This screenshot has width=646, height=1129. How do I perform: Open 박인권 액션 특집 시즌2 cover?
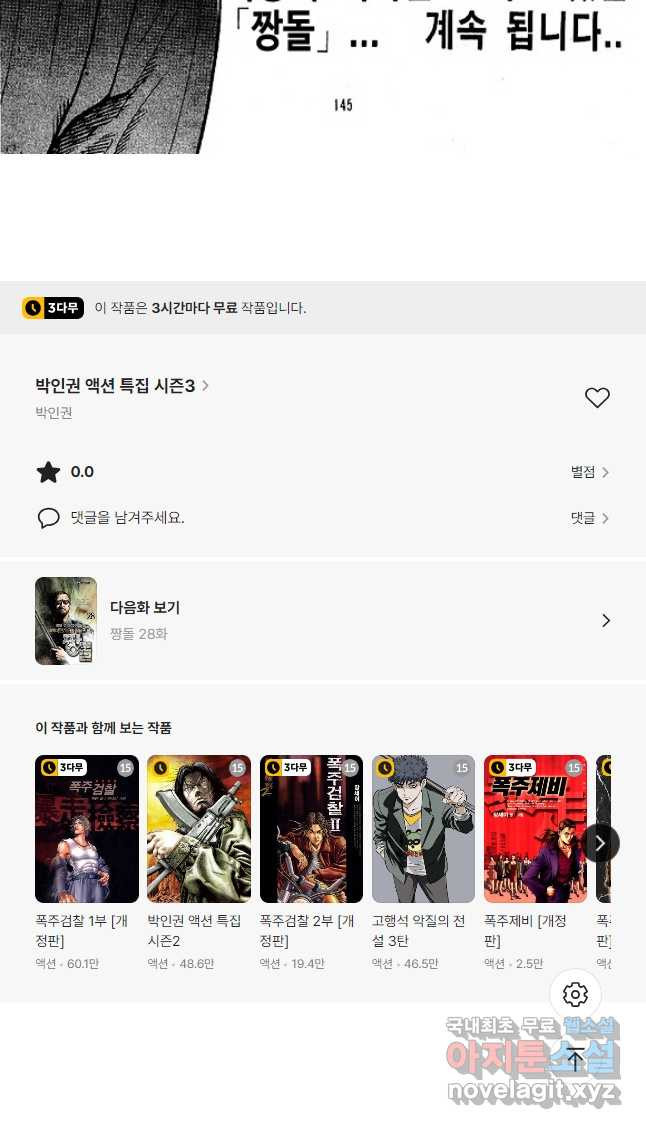[198, 829]
